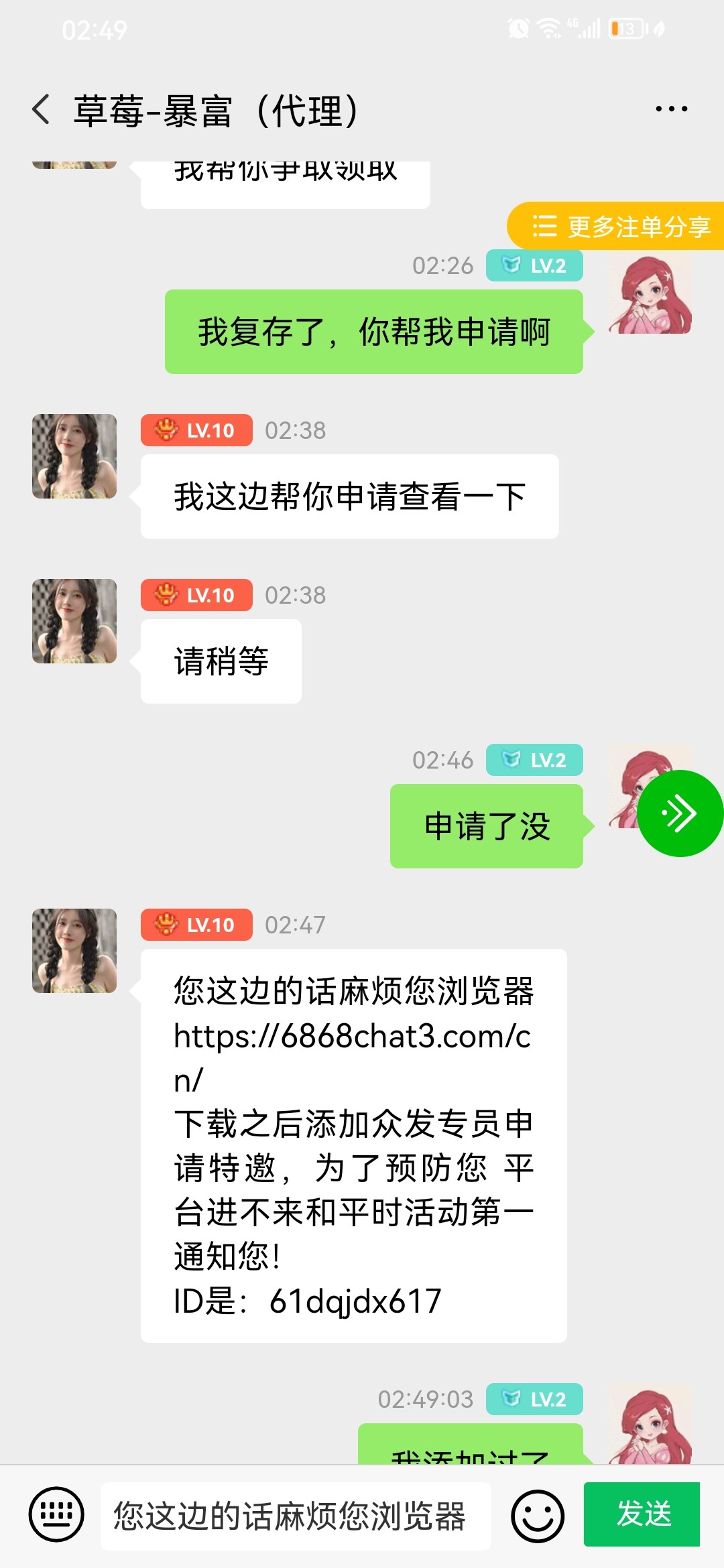
Task: Tap the green double-arrow quick forward icon
Action: pos(679,811)
